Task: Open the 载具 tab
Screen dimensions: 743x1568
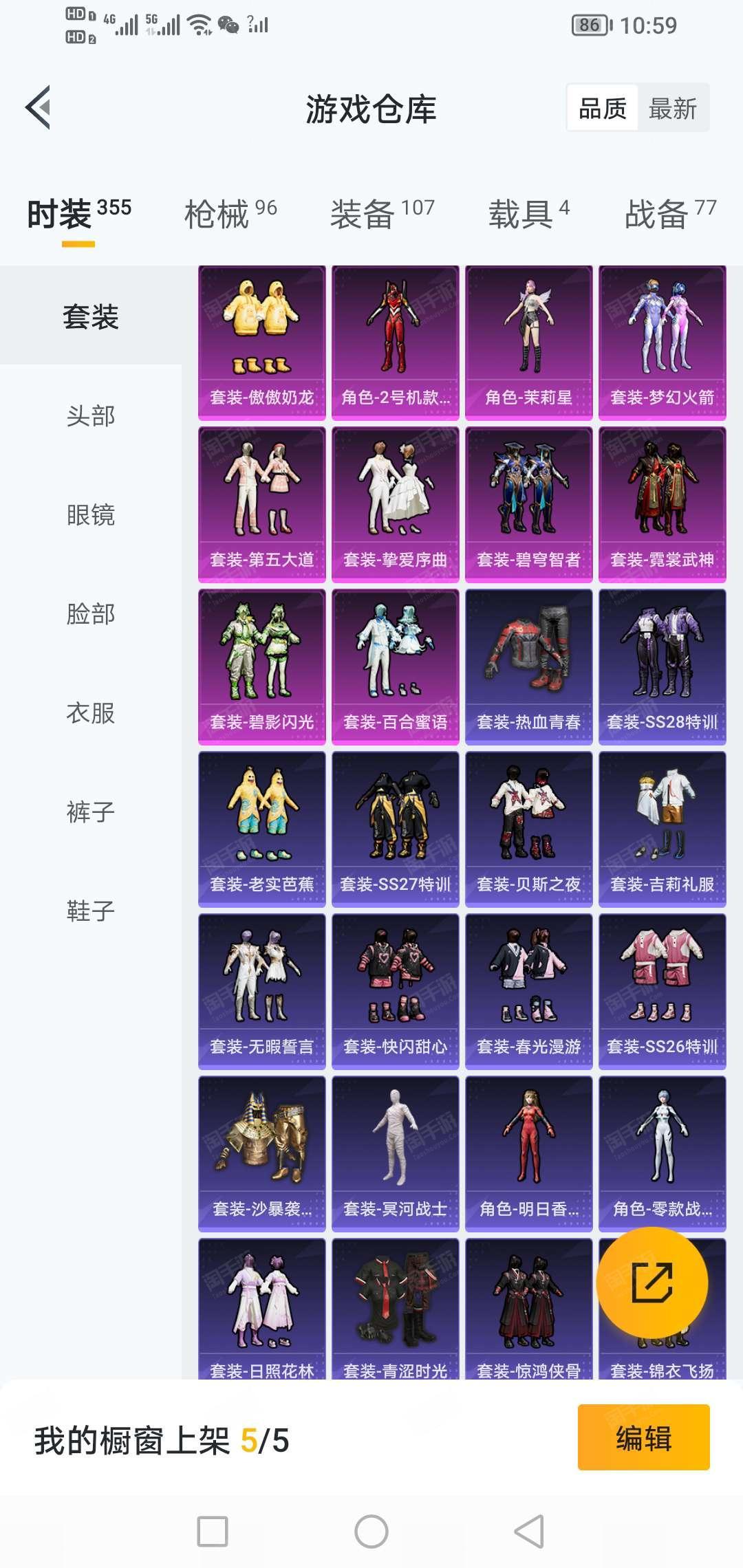Action: pos(528,213)
